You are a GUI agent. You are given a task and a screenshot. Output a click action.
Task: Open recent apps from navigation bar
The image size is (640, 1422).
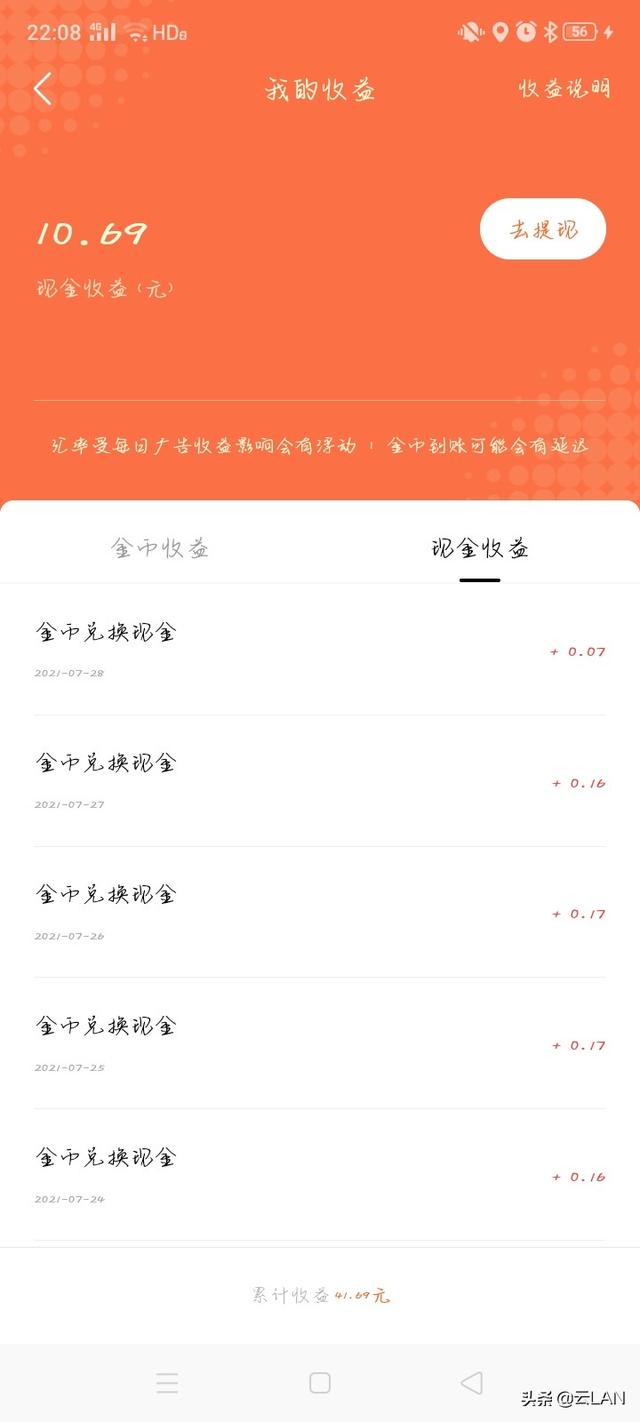click(x=167, y=1383)
